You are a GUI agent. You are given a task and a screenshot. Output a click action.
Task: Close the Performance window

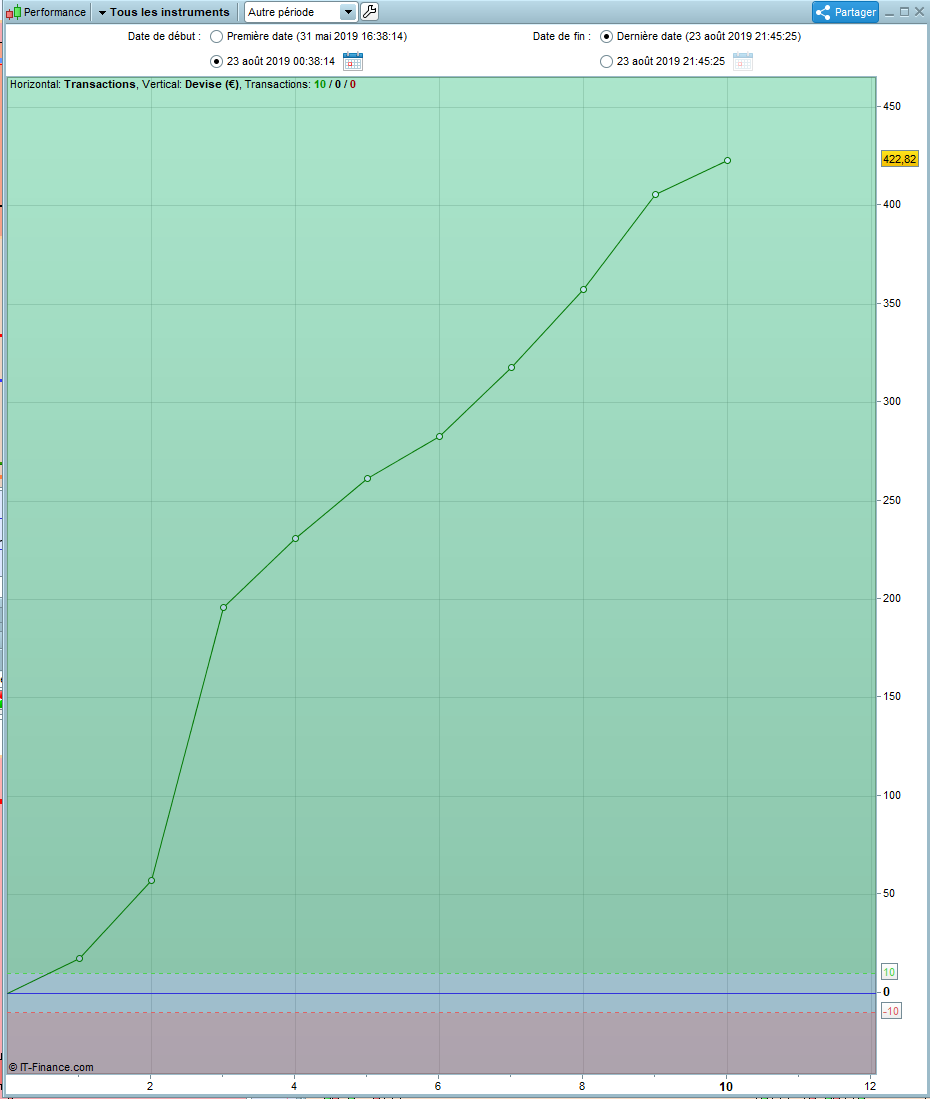[x=919, y=12]
